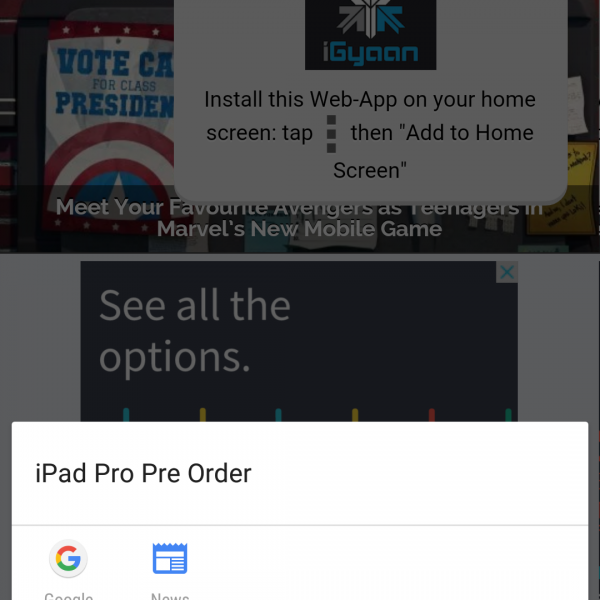Open the 'See all the options' advertisement
This screenshot has width=600, height=600.
click(x=298, y=340)
